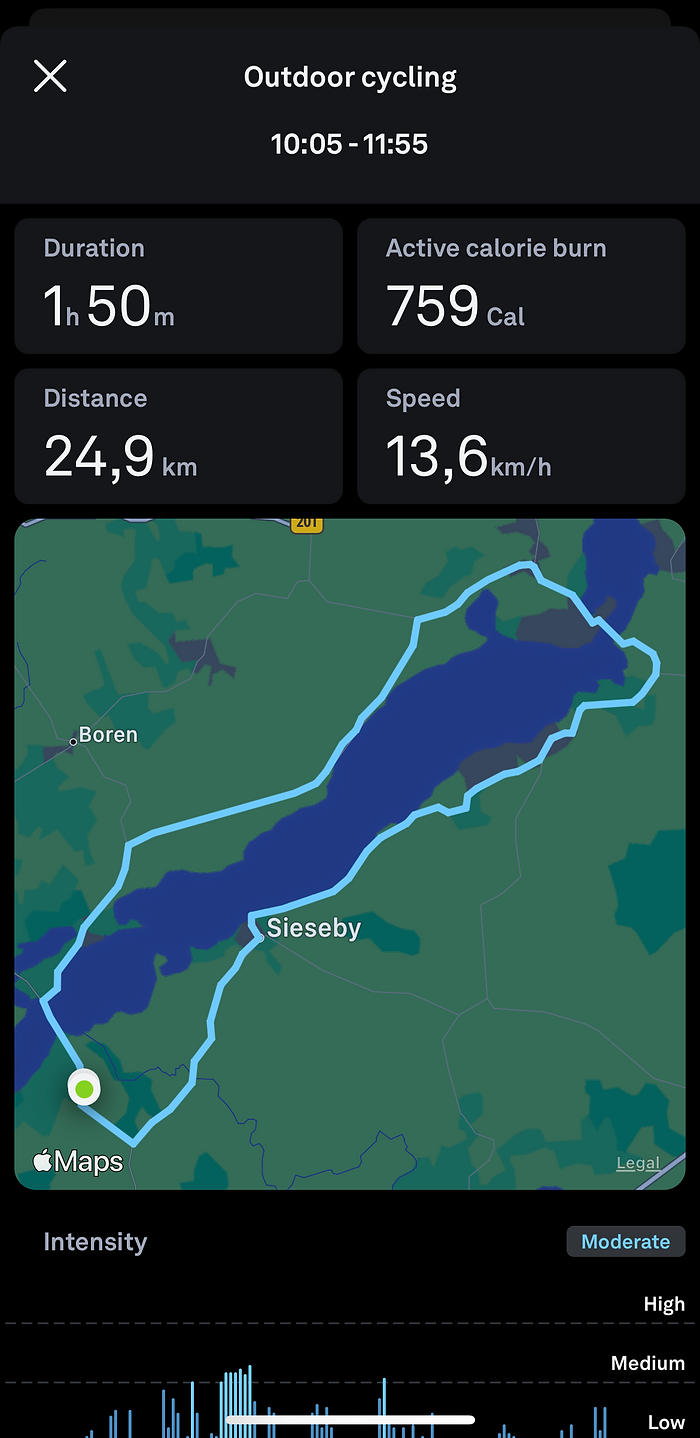Close the Outdoor cycling workout details

pos(50,76)
